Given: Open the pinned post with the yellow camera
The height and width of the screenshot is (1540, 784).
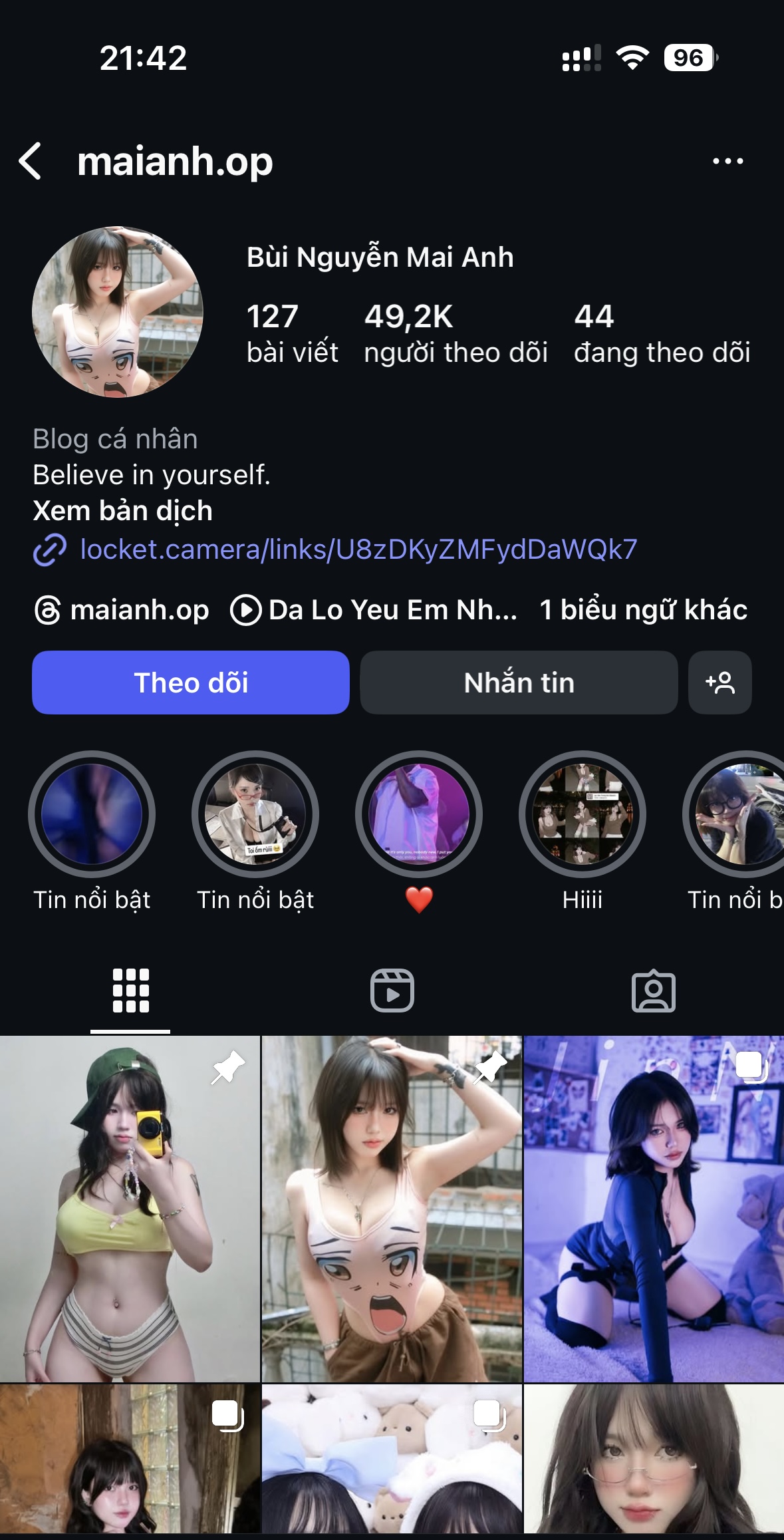Looking at the screenshot, I should (130, 1209).
